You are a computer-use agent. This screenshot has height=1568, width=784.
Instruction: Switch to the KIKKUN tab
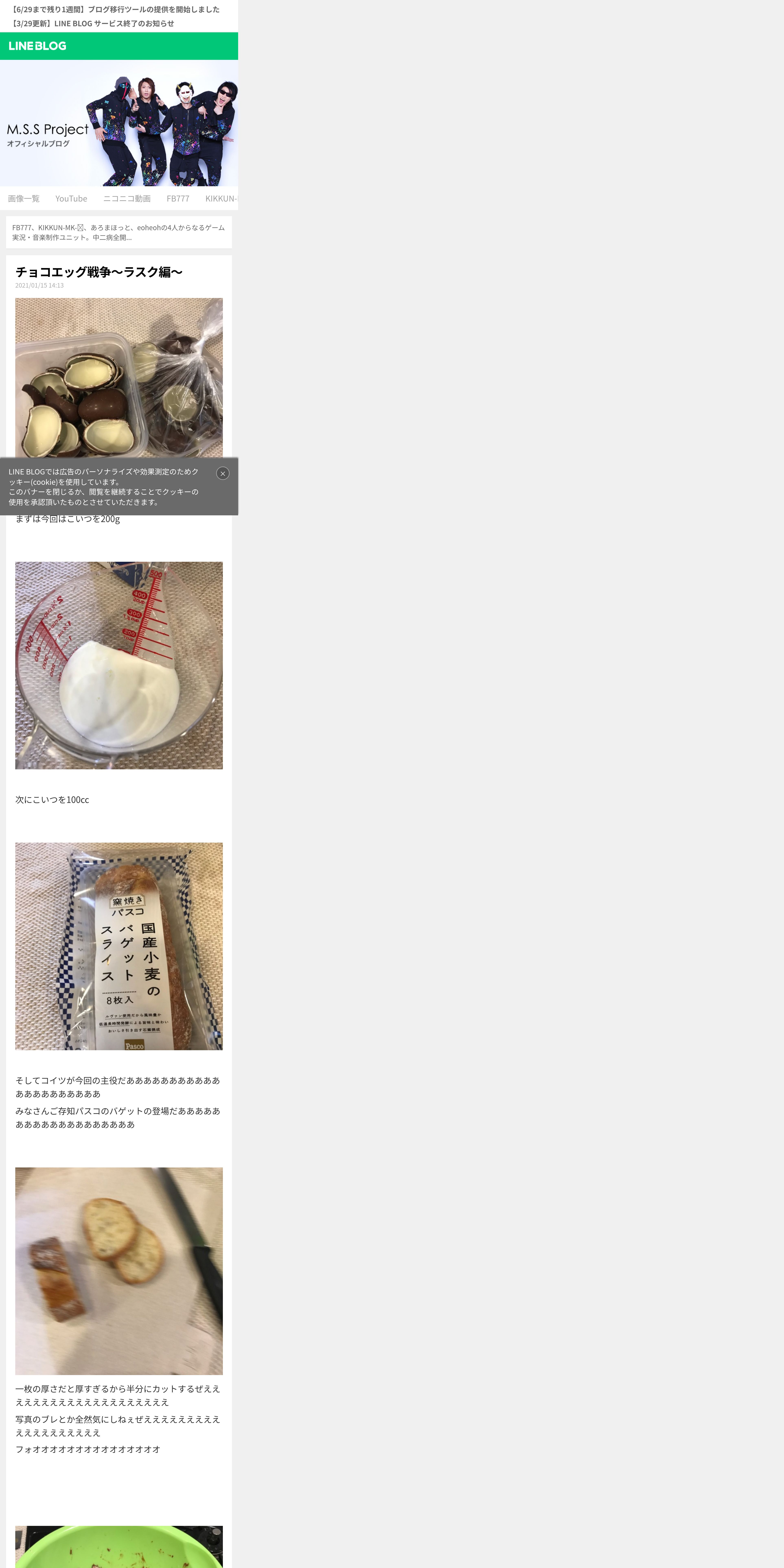pyautogui.click(x=221, y=198)
